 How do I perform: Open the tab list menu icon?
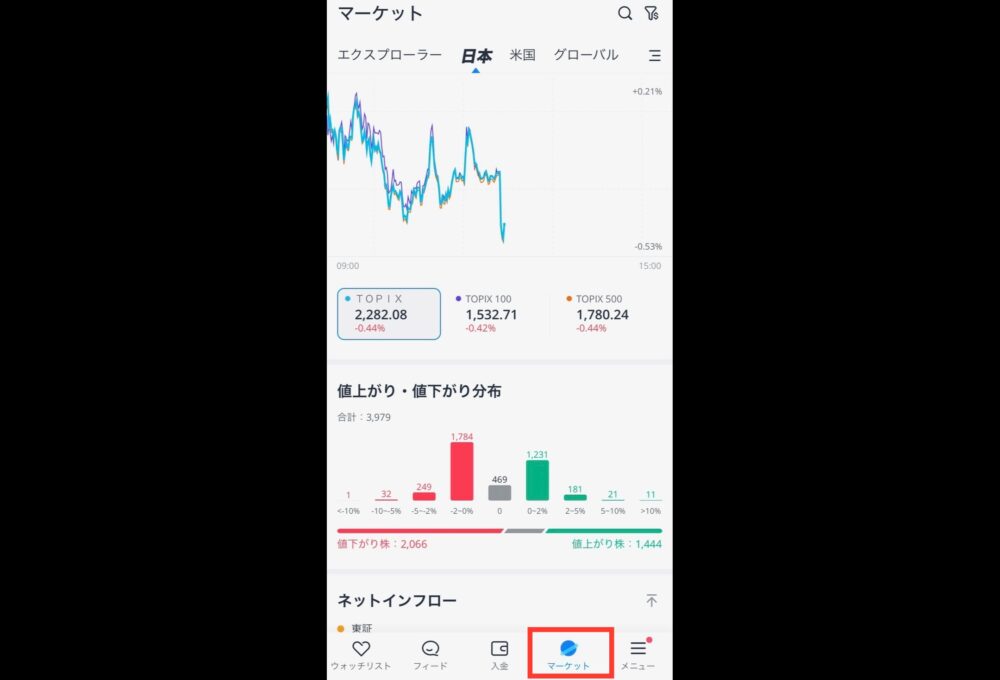655,56
